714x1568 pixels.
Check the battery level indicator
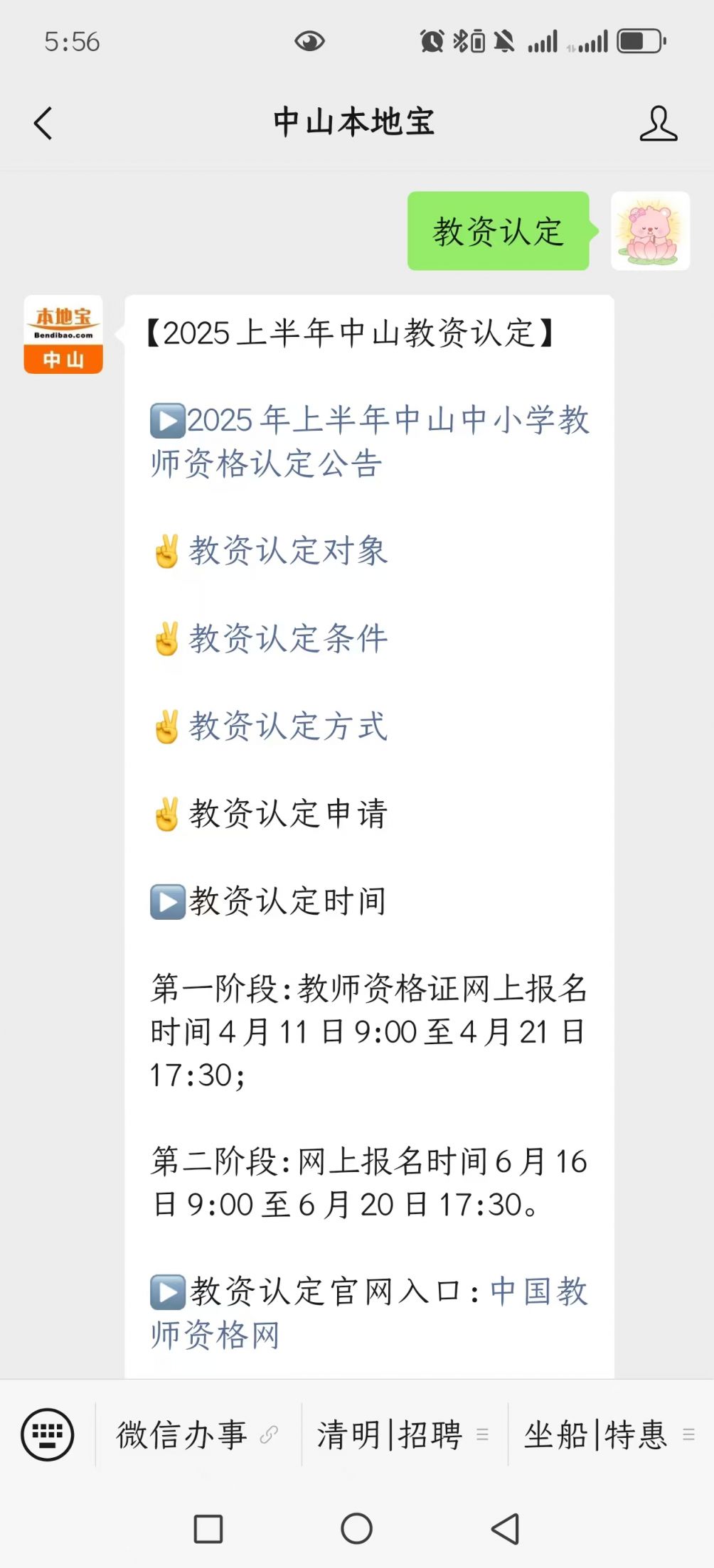tap(639, 41)
